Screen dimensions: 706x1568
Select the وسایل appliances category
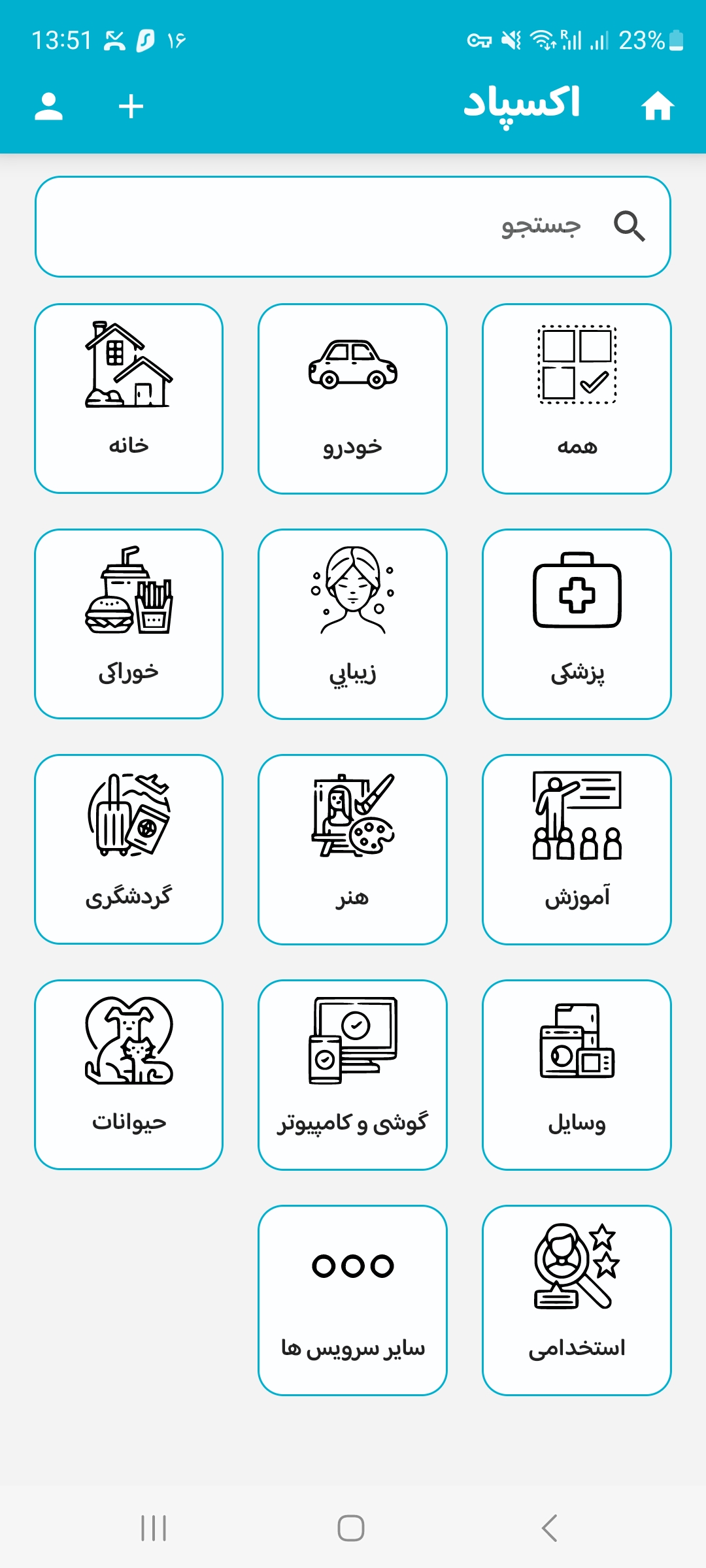click(577, 1075)
